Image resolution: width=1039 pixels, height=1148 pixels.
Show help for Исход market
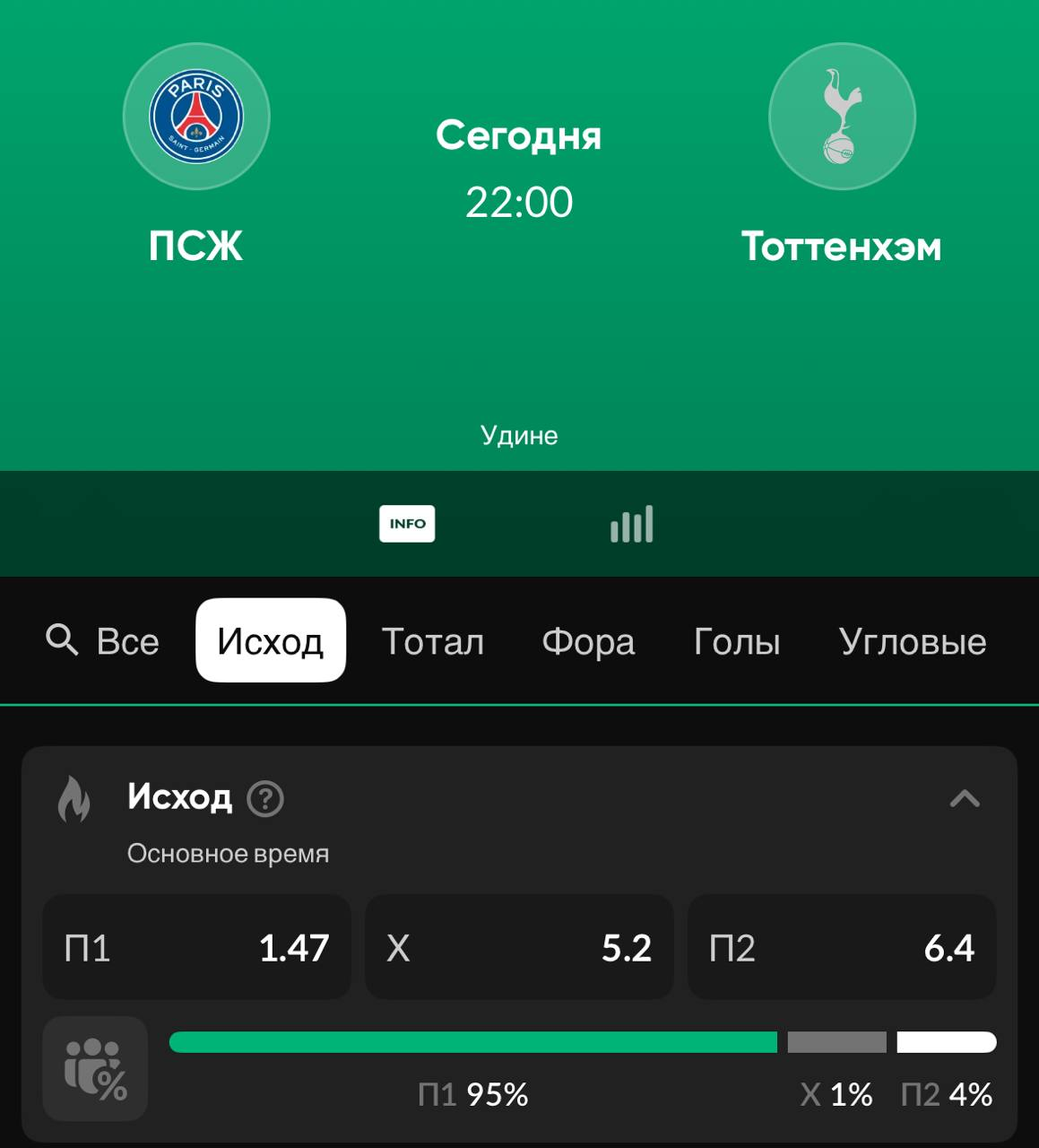pyautogui.click(x=265, y=798)
